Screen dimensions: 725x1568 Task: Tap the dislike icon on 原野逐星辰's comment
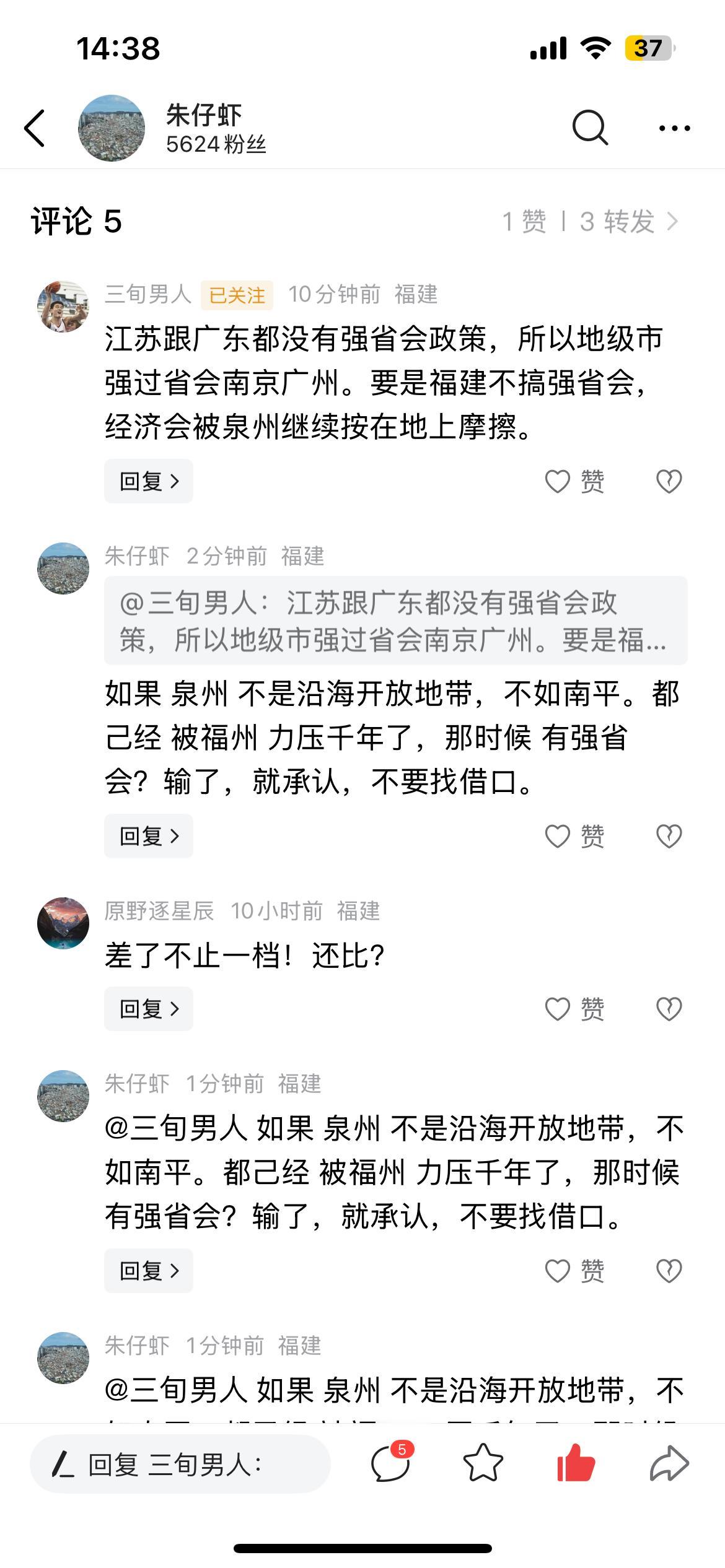[668, 1009]
